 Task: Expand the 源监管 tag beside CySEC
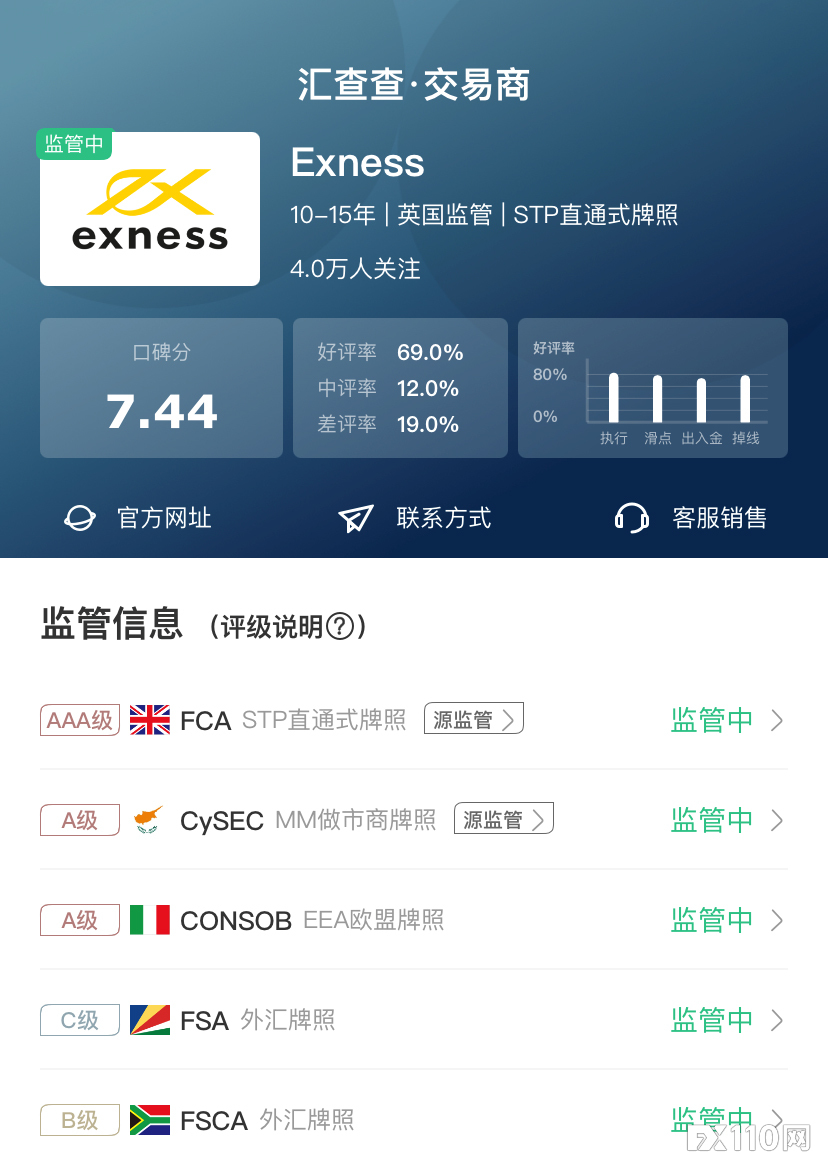click(x=502, y=818)
